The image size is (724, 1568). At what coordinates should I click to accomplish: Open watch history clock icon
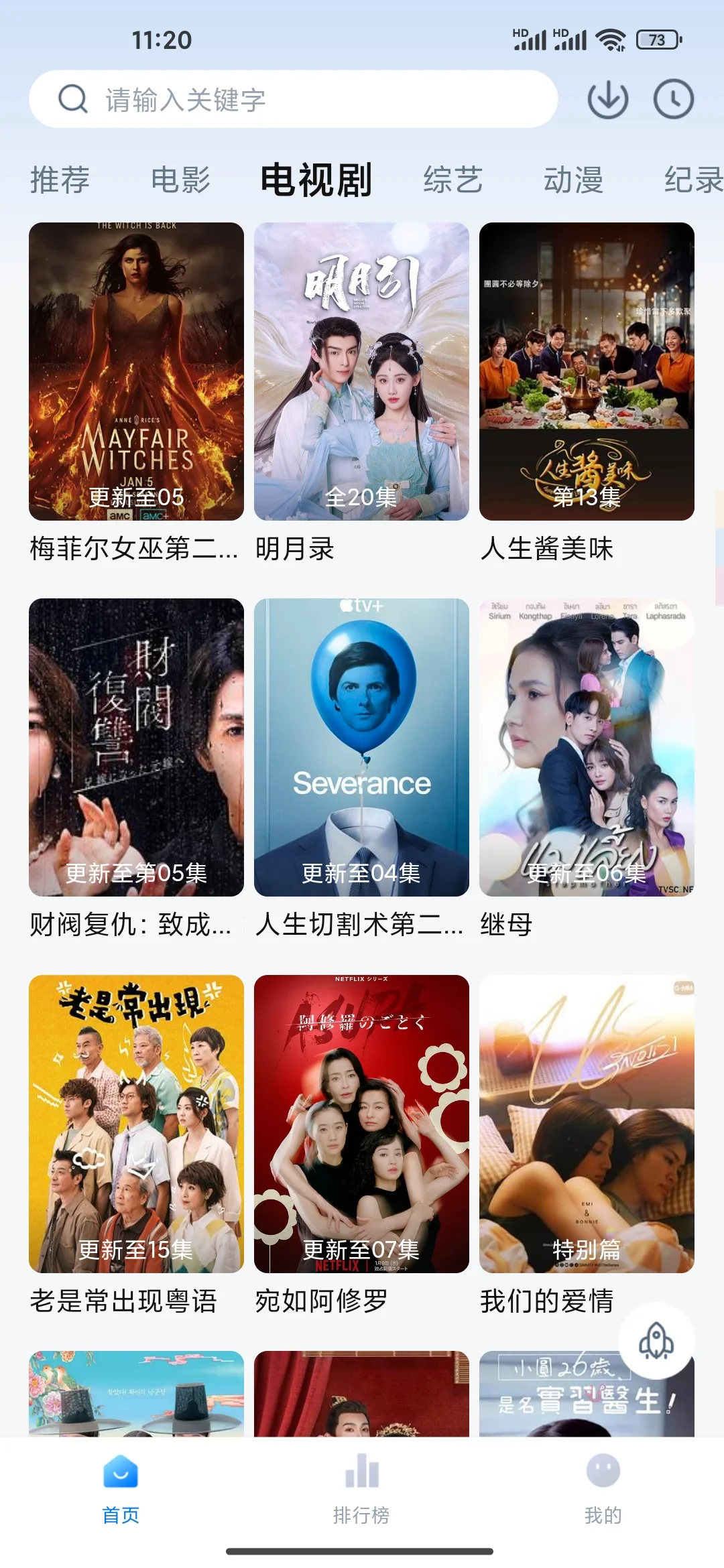pos(673,100)
